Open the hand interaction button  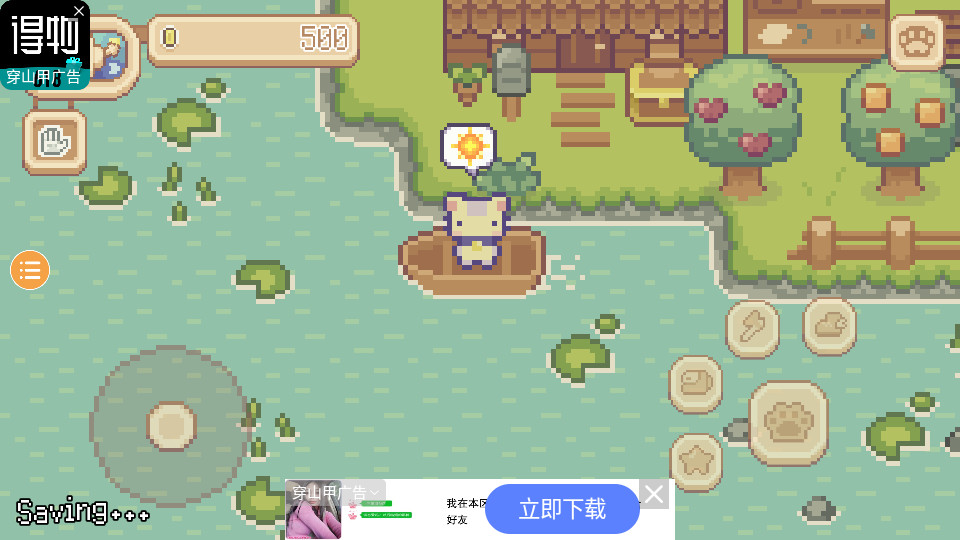(55, 142)
